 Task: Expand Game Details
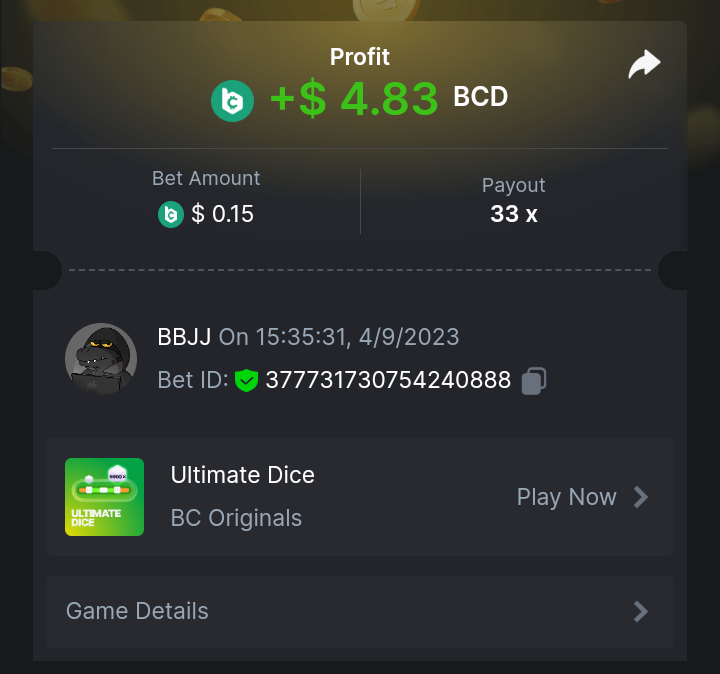point(359,611)
